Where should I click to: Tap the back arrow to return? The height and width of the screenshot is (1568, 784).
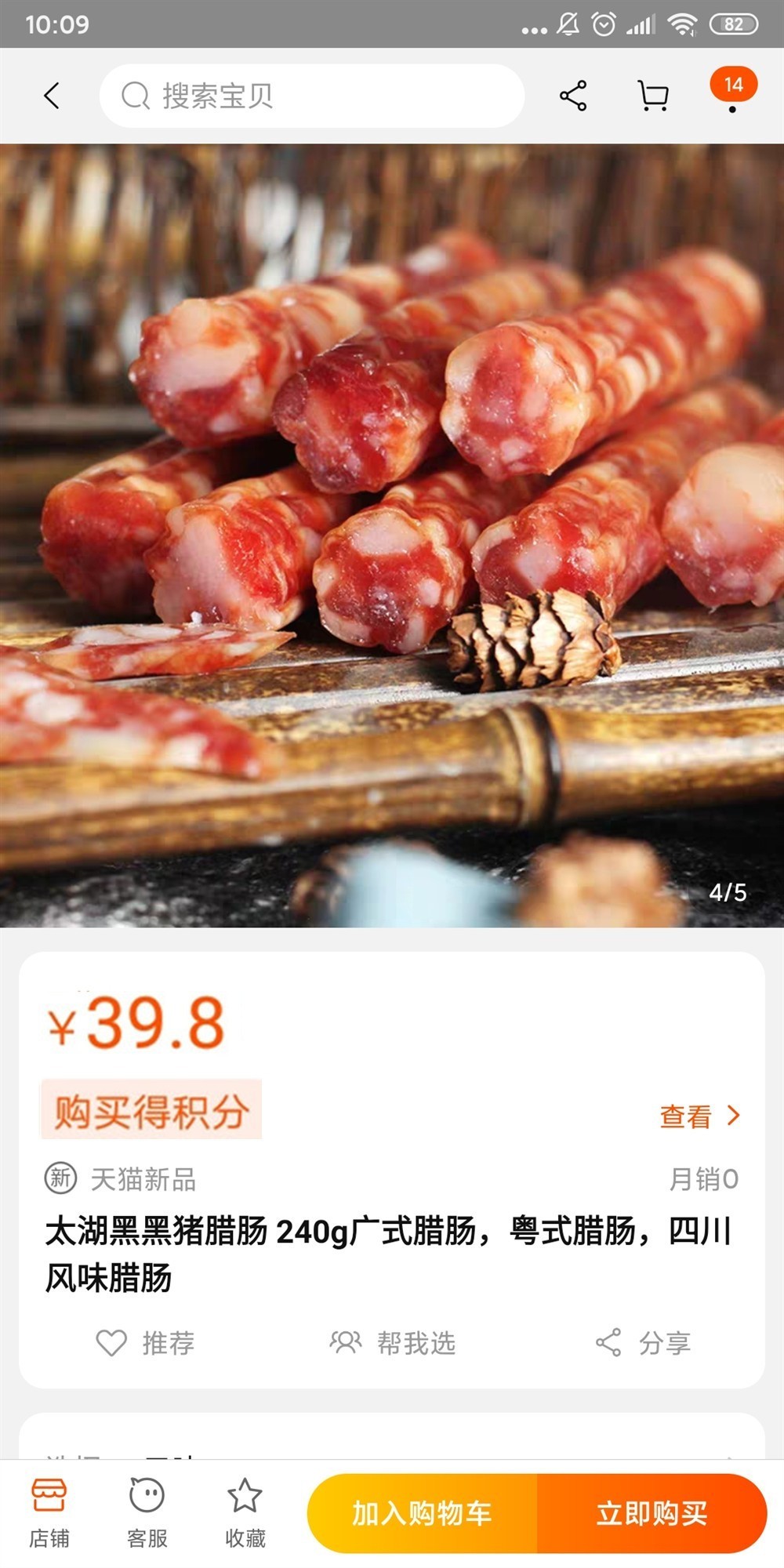tap(50, 94)
